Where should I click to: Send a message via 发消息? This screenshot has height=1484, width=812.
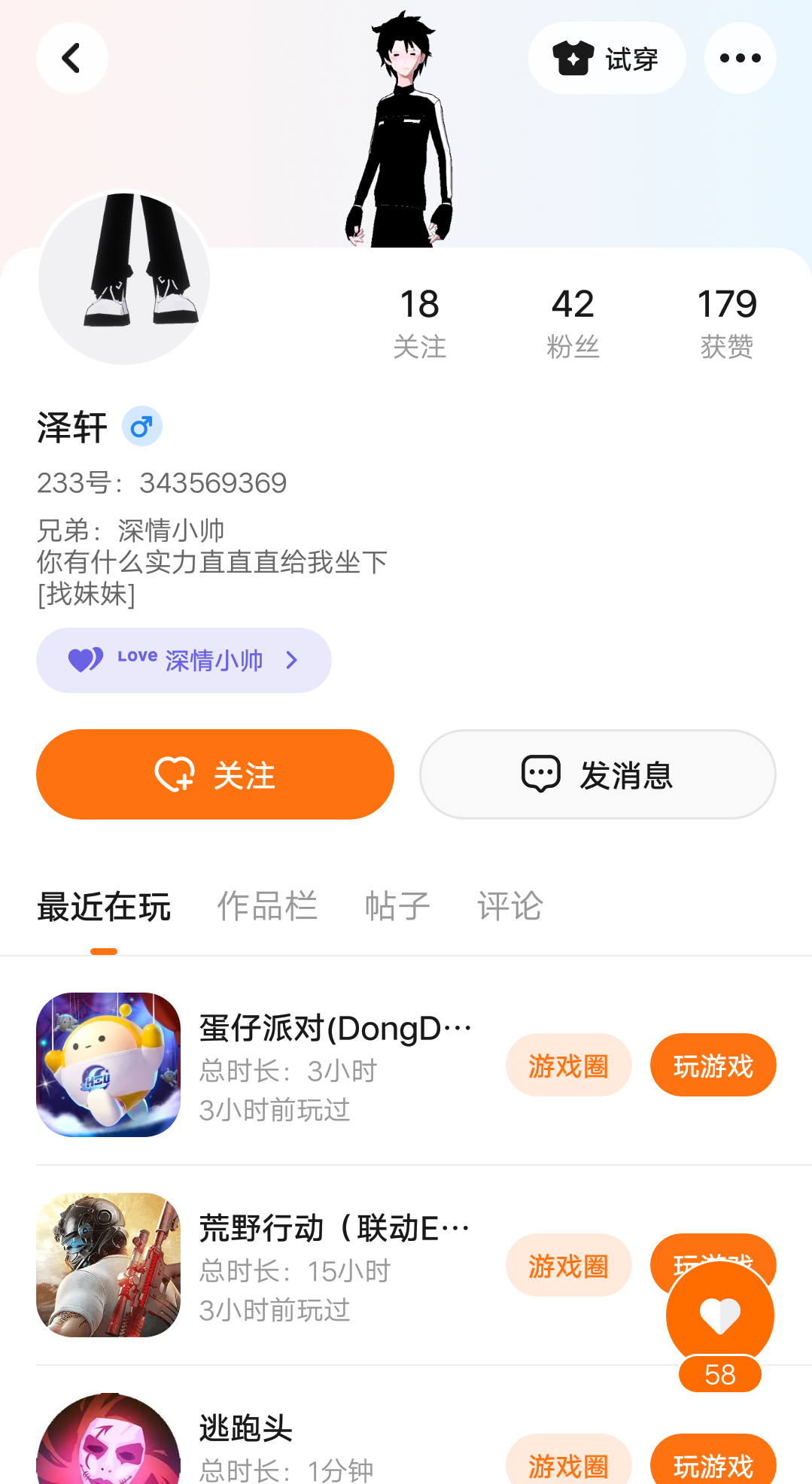598,774
